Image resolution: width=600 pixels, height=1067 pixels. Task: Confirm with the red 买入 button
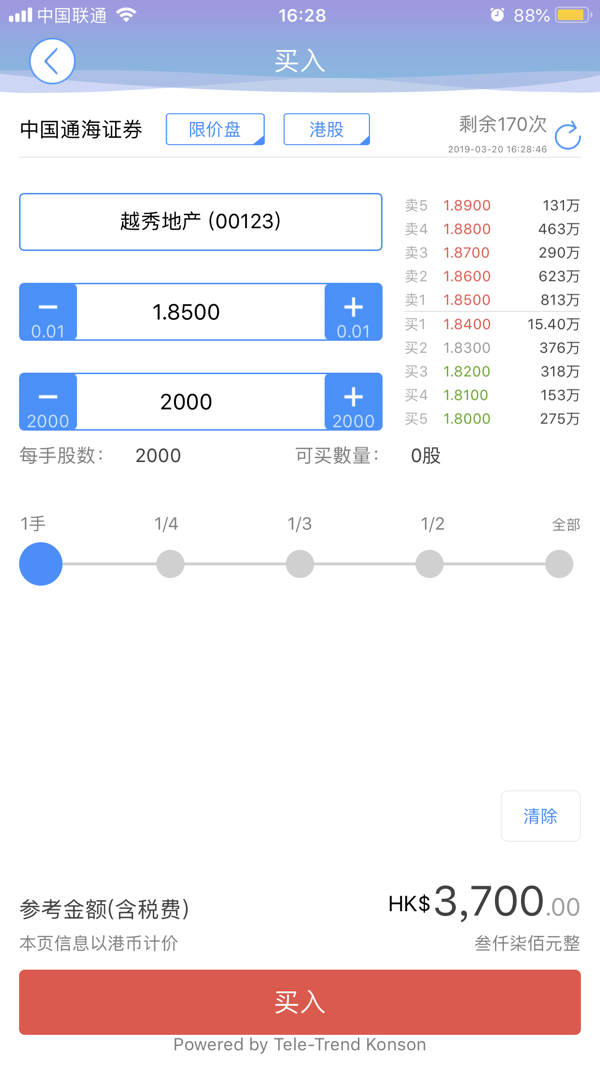[x=300, y=1002]
